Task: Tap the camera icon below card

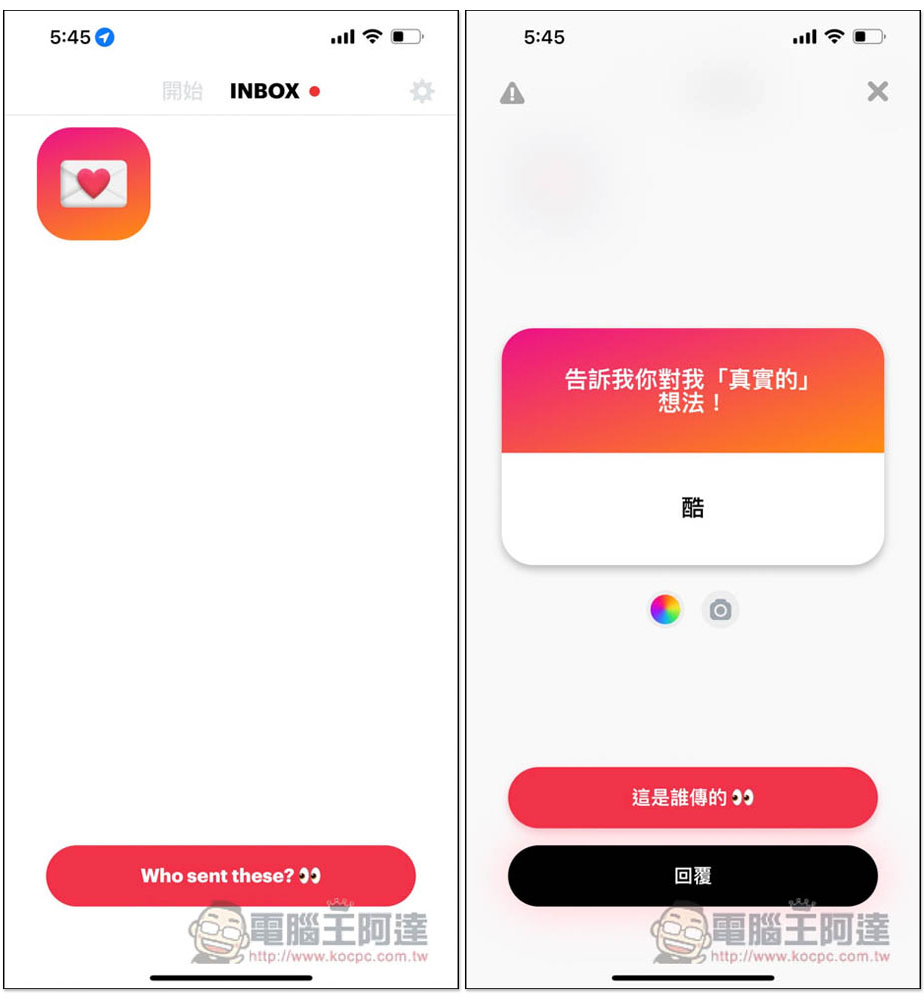Action: [x=720, y=609]
